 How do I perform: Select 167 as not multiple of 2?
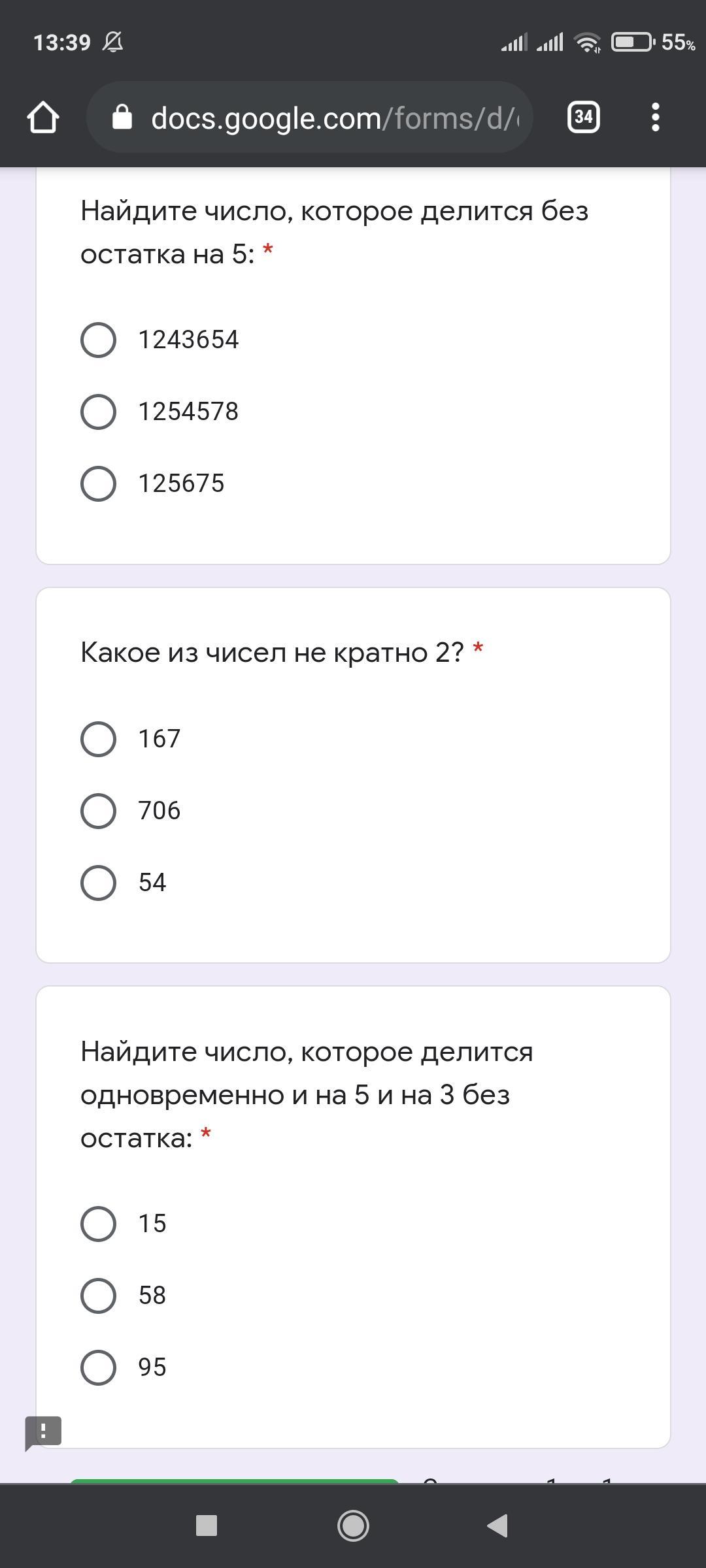click(x=99, y=739)
